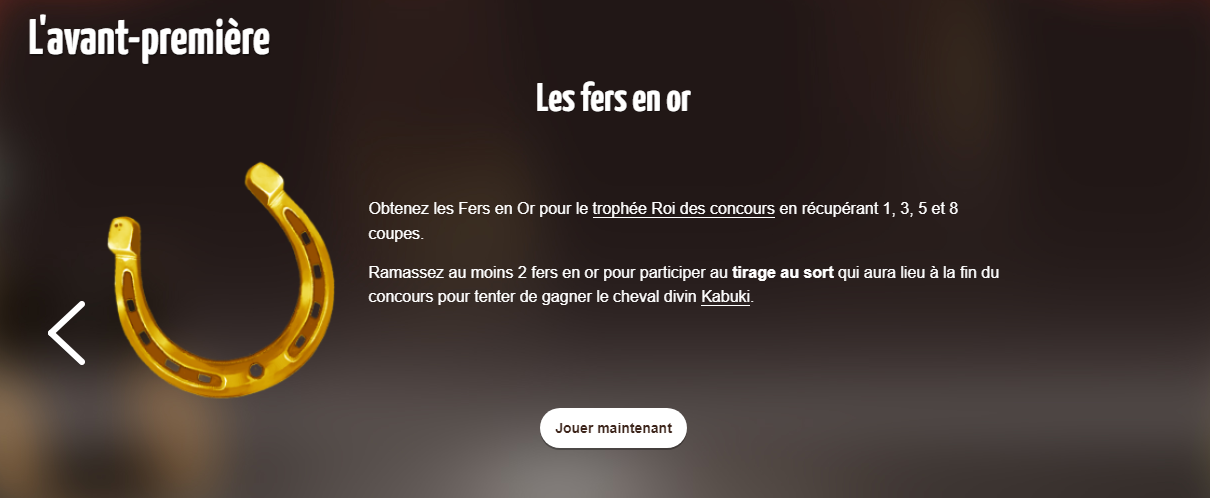Tap the Jouer maintenant button
Viewport: 1210px width, 498px height.
click(613, 428)
